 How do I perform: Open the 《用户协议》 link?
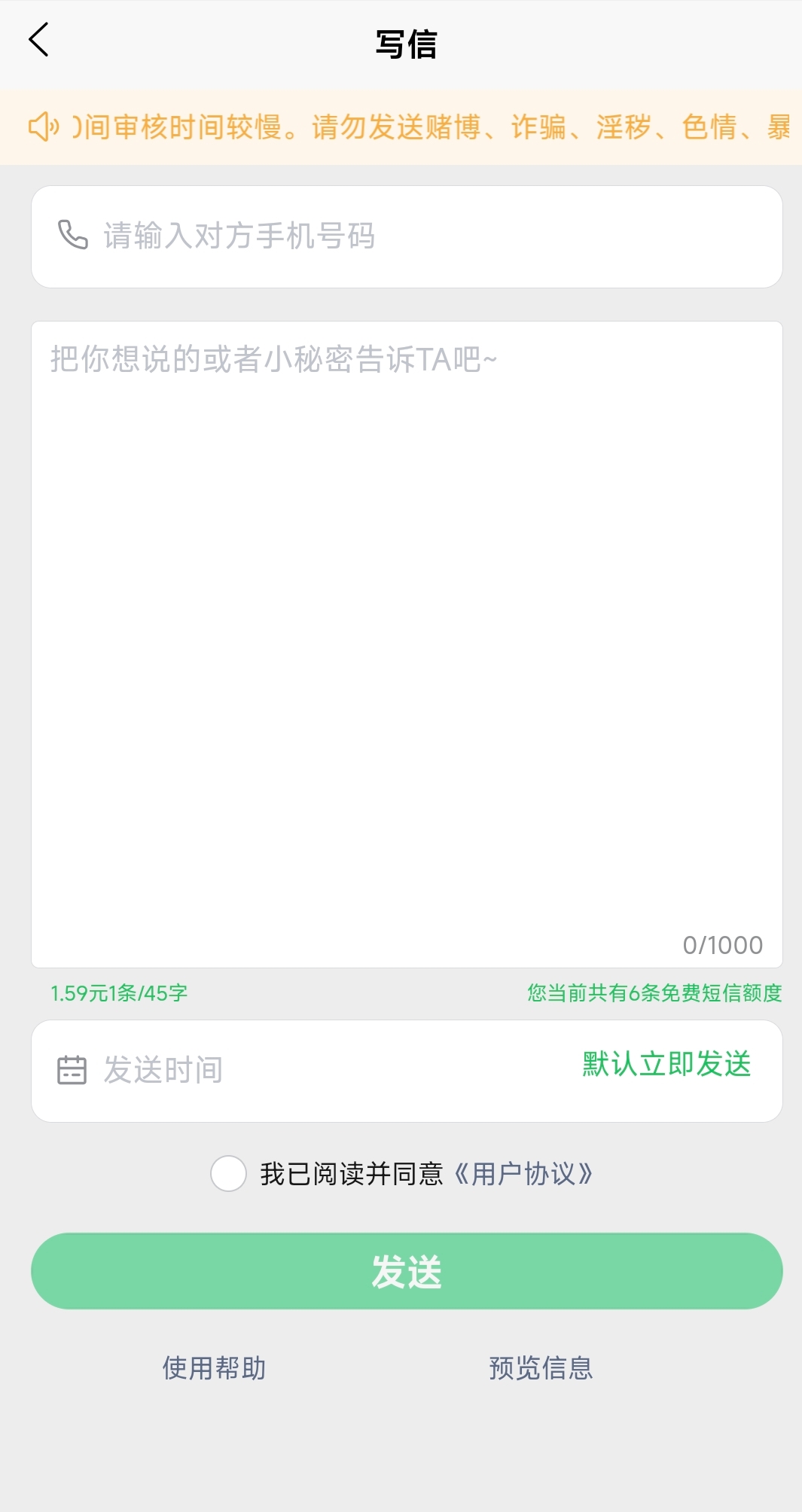click(x=524, y=1174)
